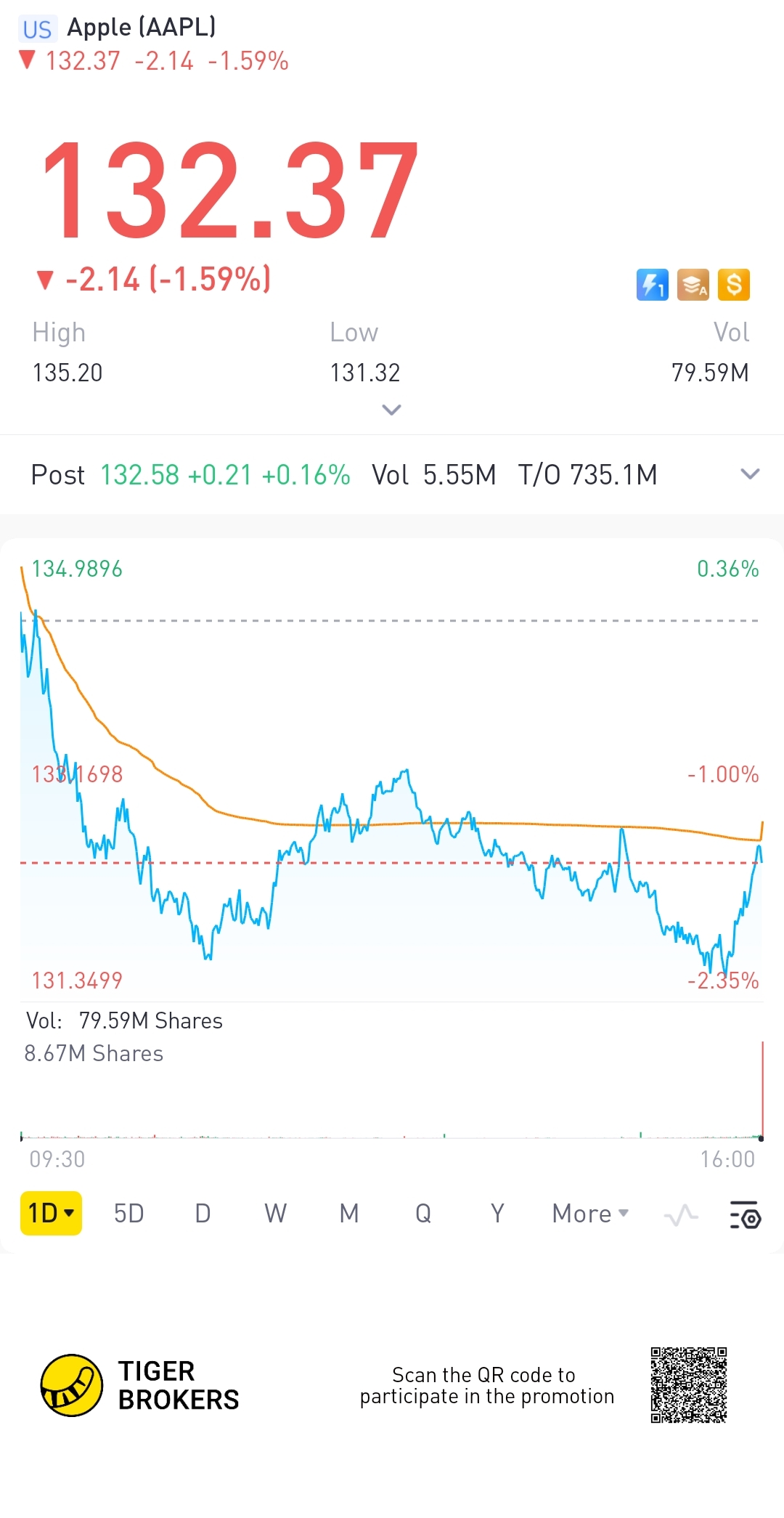The width and height of the screenshot is (784, 1518).
Task: Select the 1D chart period dropdown
Action: pos(51,1213)
